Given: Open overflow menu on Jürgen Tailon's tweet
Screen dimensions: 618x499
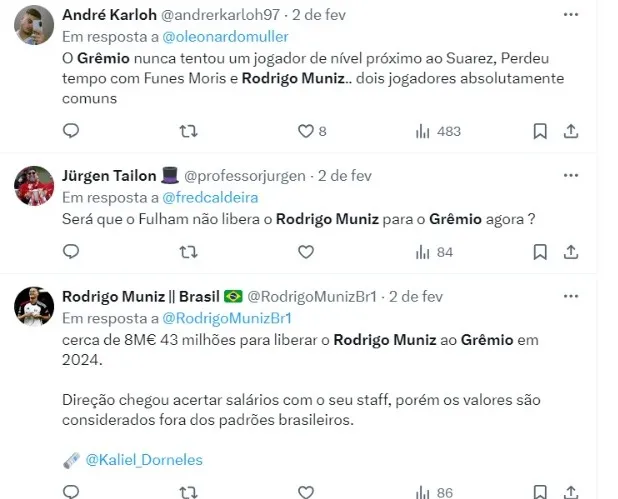Looking at the screenshot, I should click(x=570, y=175).
